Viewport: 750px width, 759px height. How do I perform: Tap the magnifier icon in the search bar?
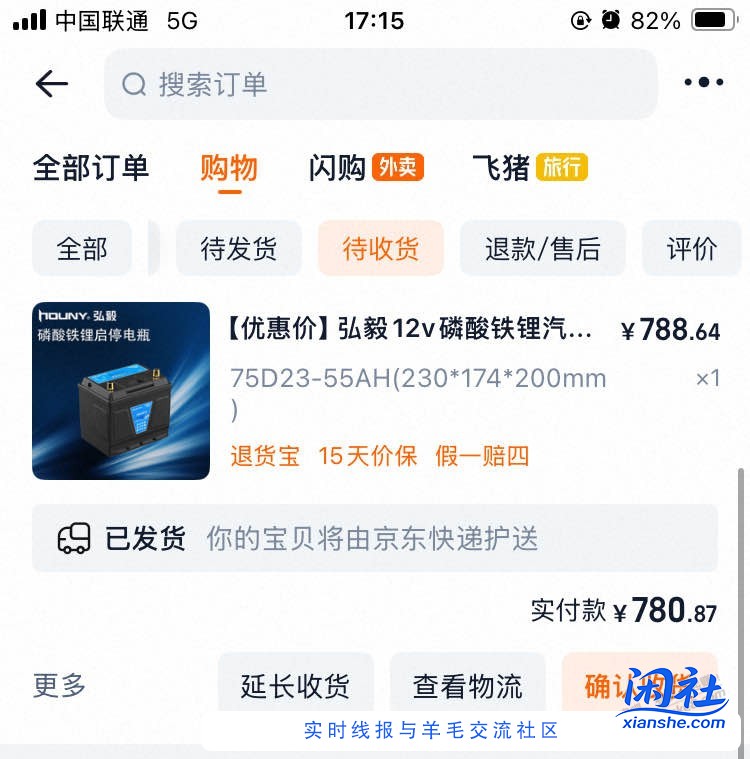coord(133,84)
